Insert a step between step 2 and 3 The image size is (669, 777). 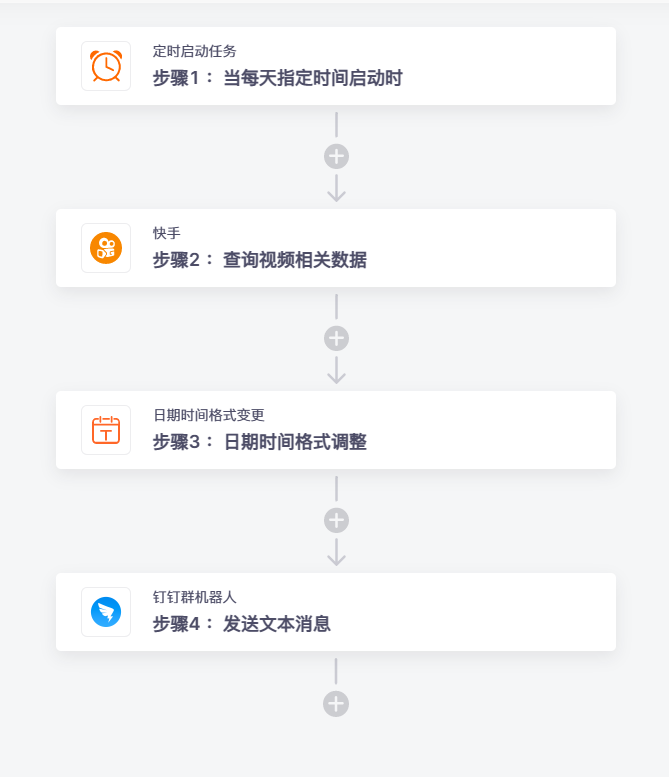pos(336,338)
